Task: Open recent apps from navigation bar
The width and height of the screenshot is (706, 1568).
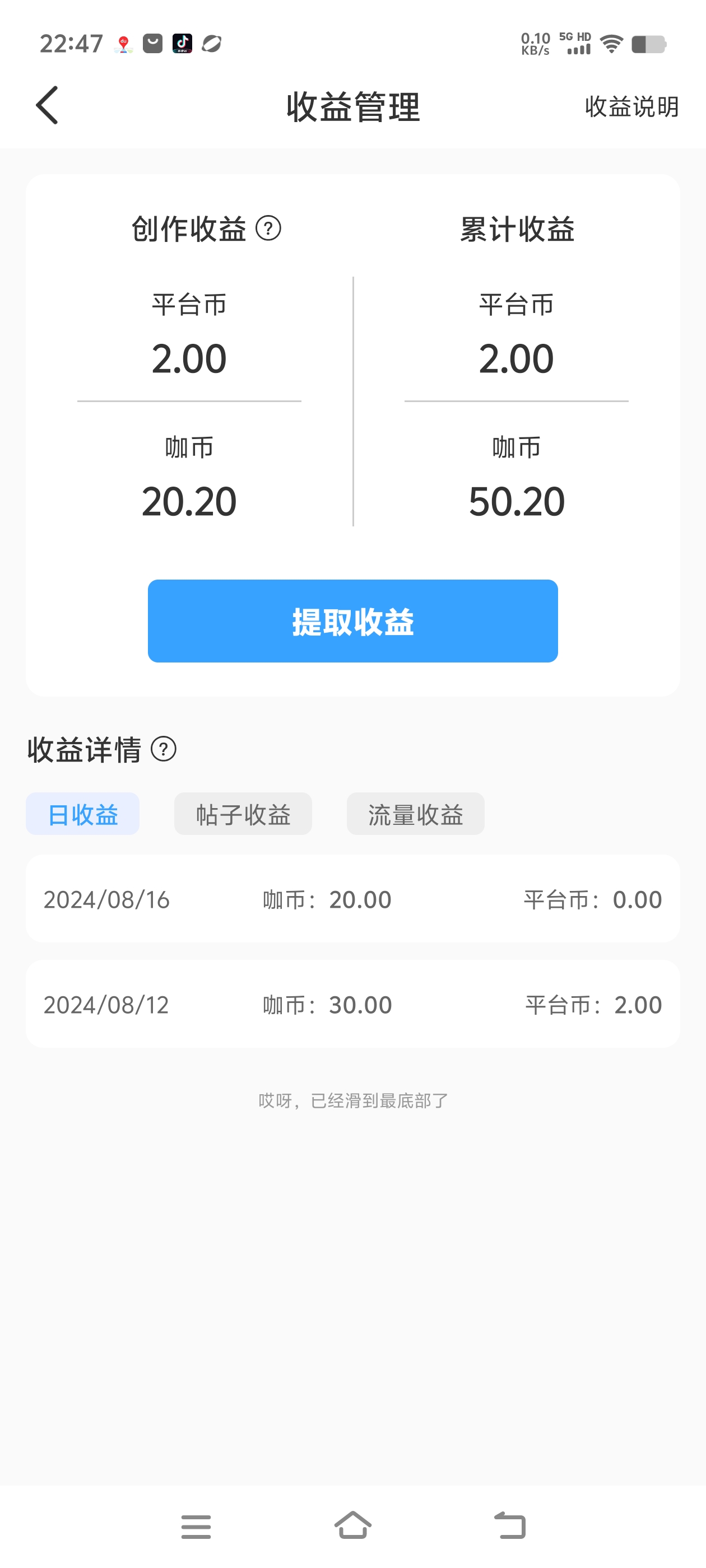Action: tap(196, 1527)
